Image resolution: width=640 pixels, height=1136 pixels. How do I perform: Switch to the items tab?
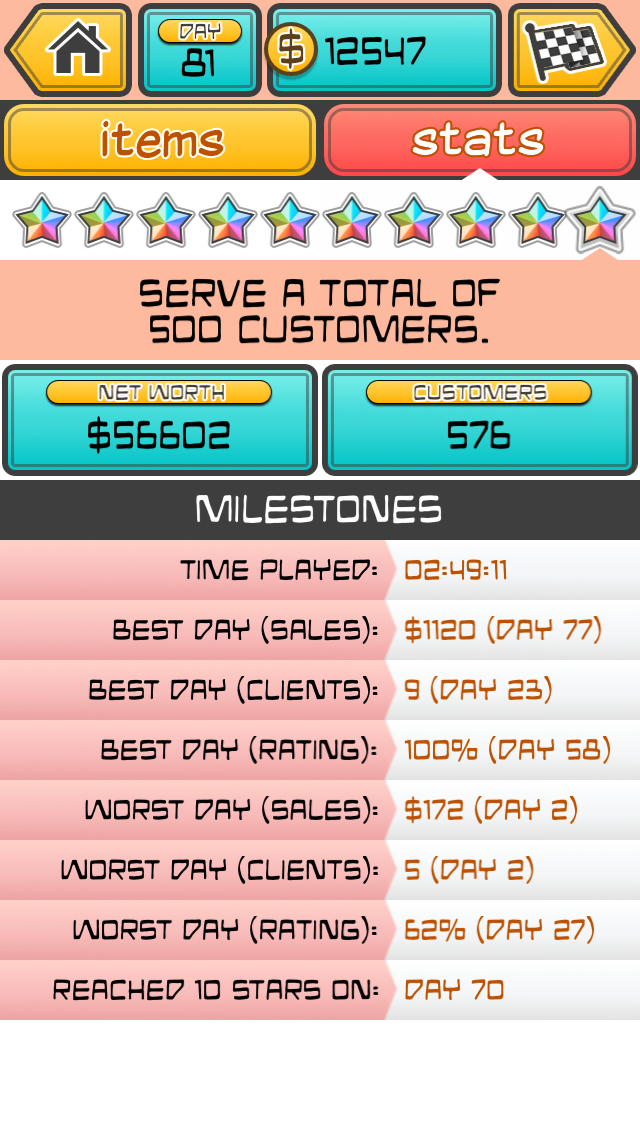tap(160, 140)
